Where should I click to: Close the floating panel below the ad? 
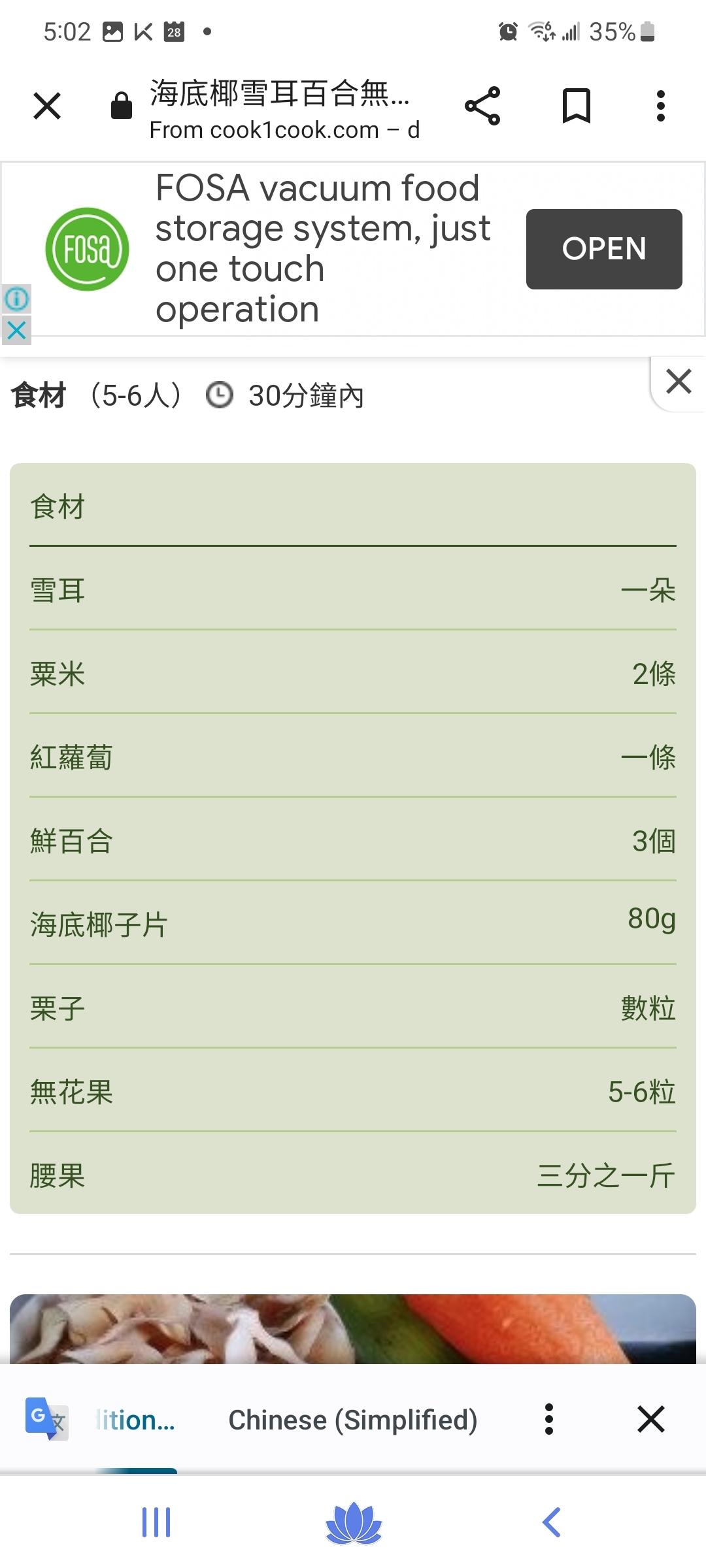click(x=679, y=382)
